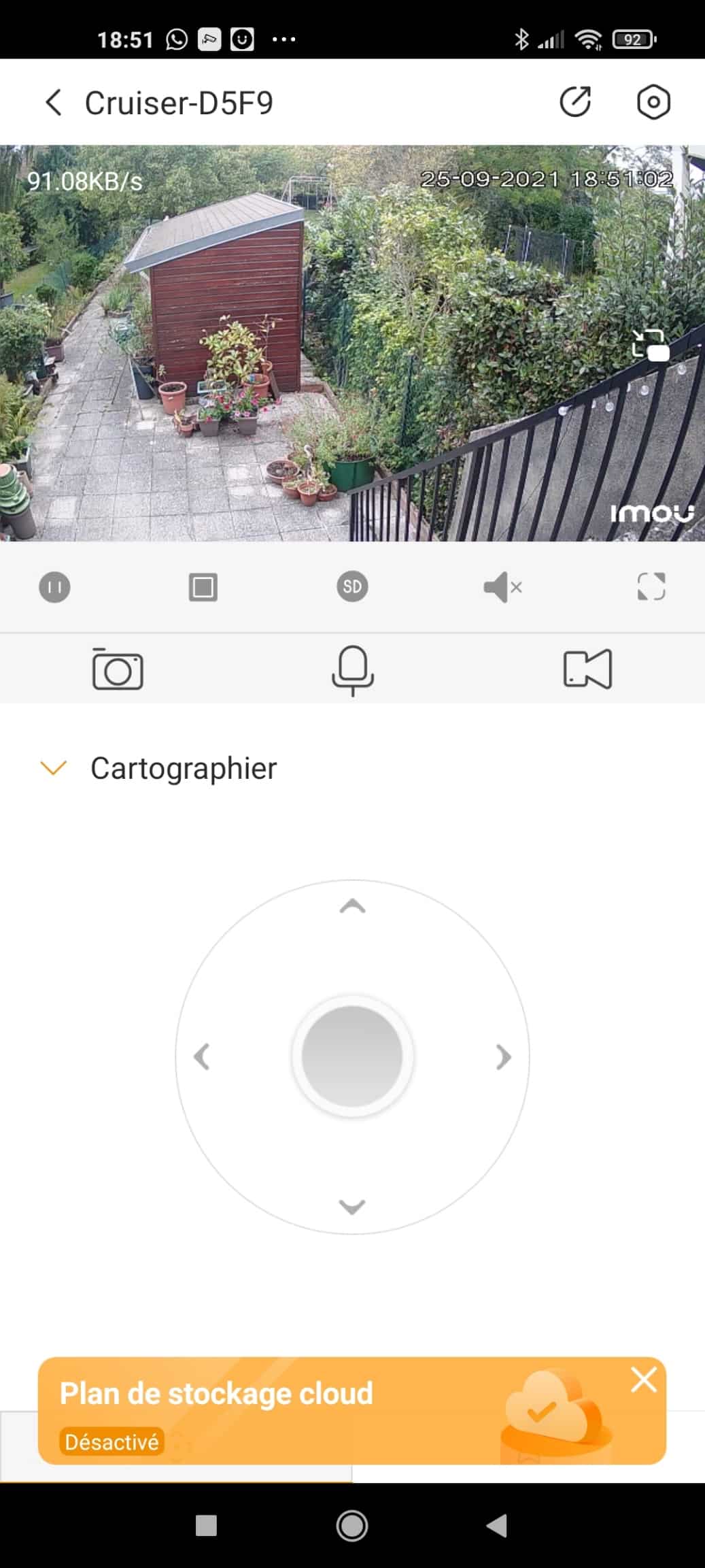Pan the camera right
The image size is (705, 1568).
(503, 1056)
